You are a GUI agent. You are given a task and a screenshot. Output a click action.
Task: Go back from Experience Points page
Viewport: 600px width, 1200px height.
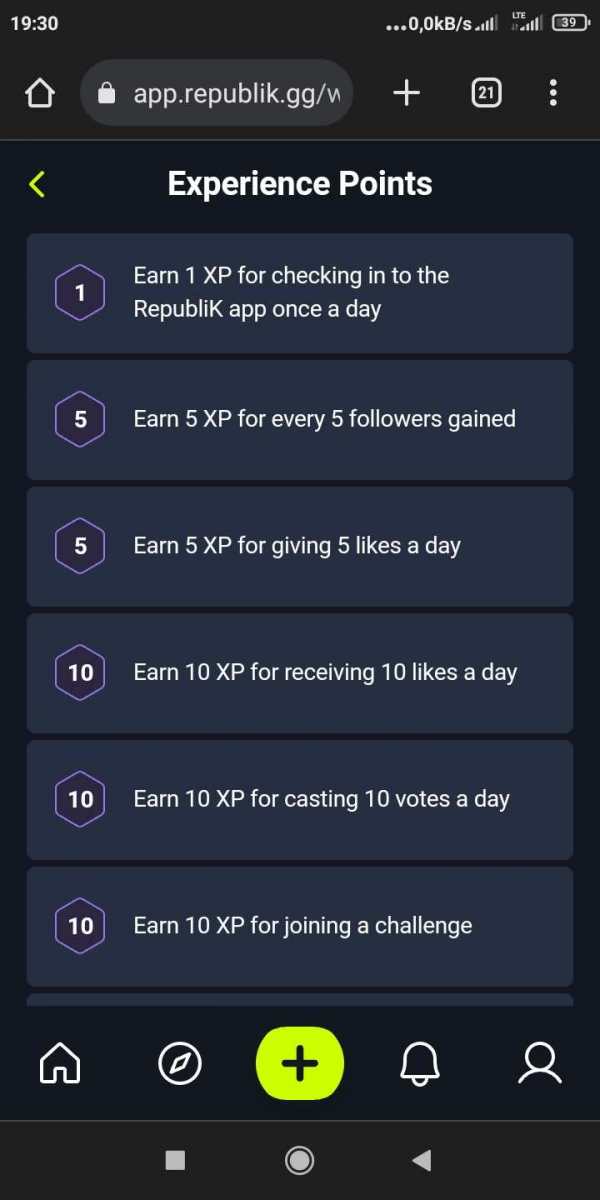pyautogui.click(x=38, y=184)
